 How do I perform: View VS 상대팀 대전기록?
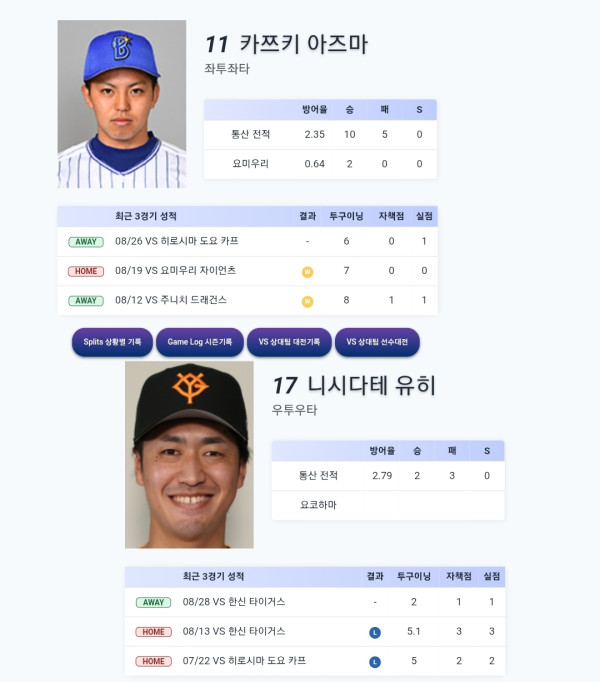coord(289,342)
